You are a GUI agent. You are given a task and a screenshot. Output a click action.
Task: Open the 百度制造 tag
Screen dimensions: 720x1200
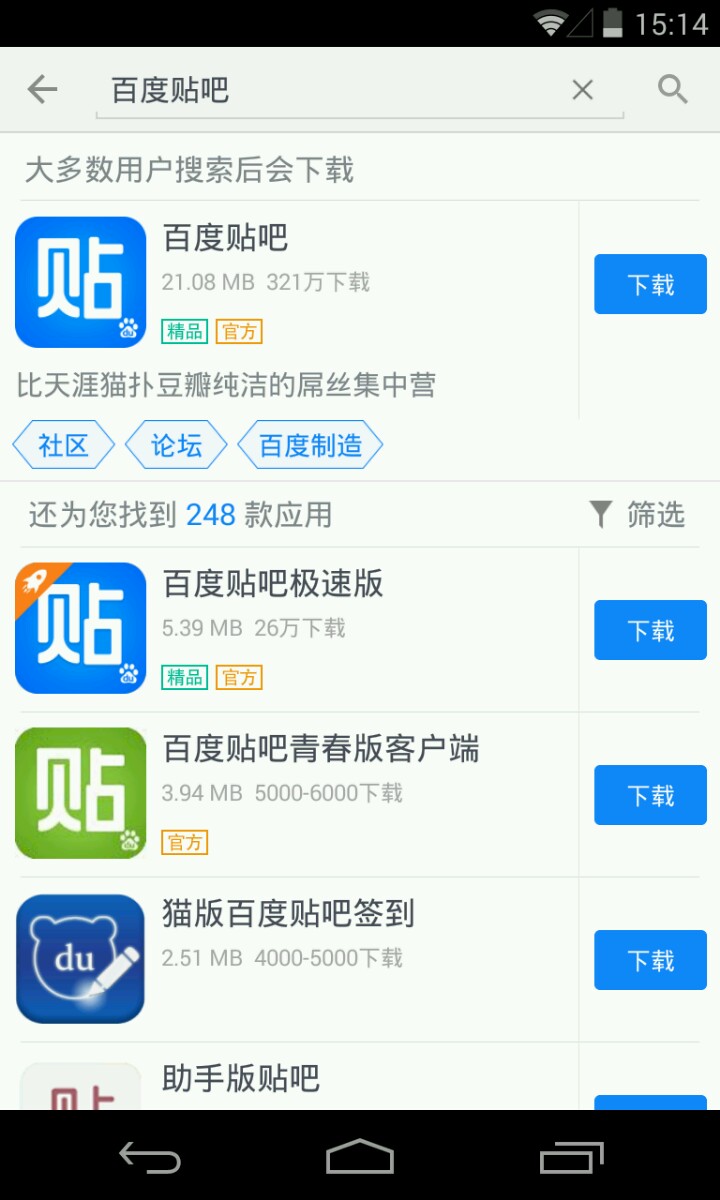tap(310, 446)
